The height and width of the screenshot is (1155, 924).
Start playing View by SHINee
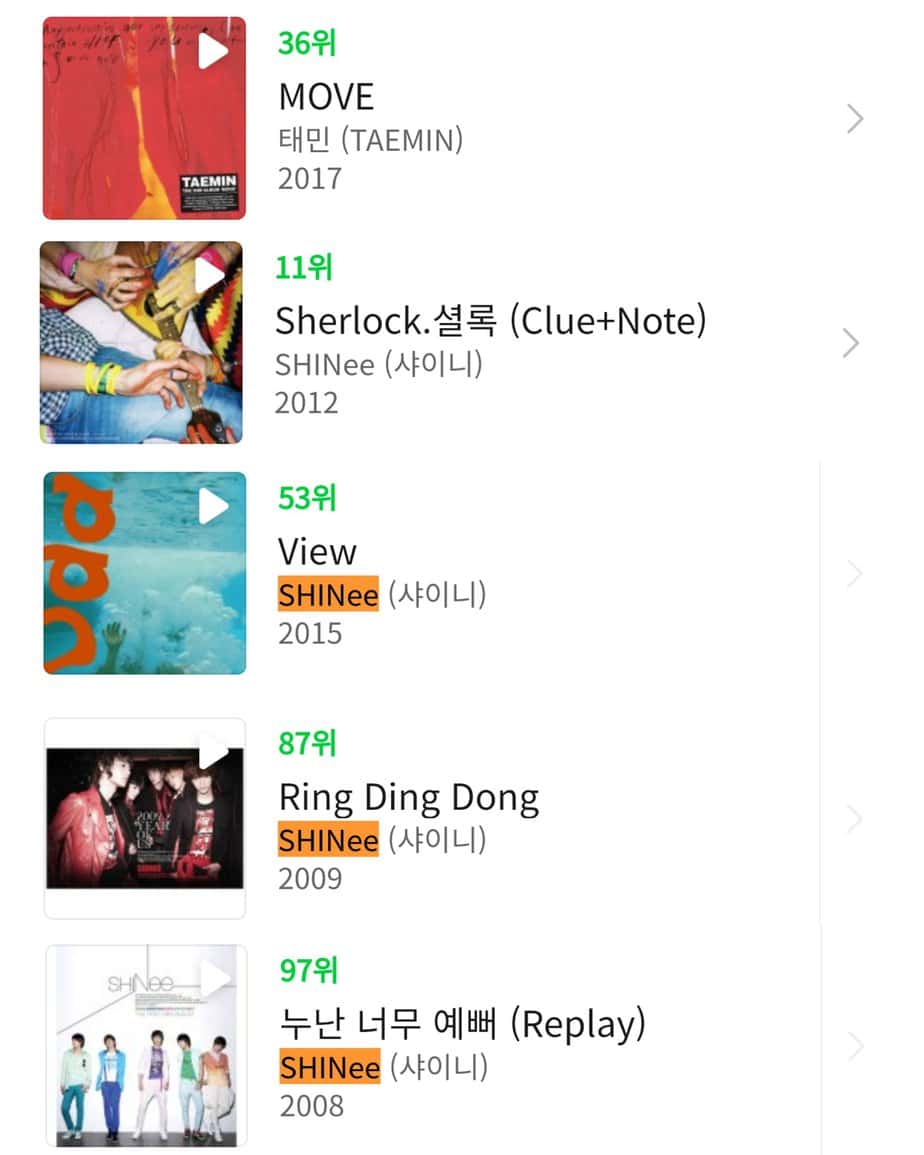[x=213, y=506]
